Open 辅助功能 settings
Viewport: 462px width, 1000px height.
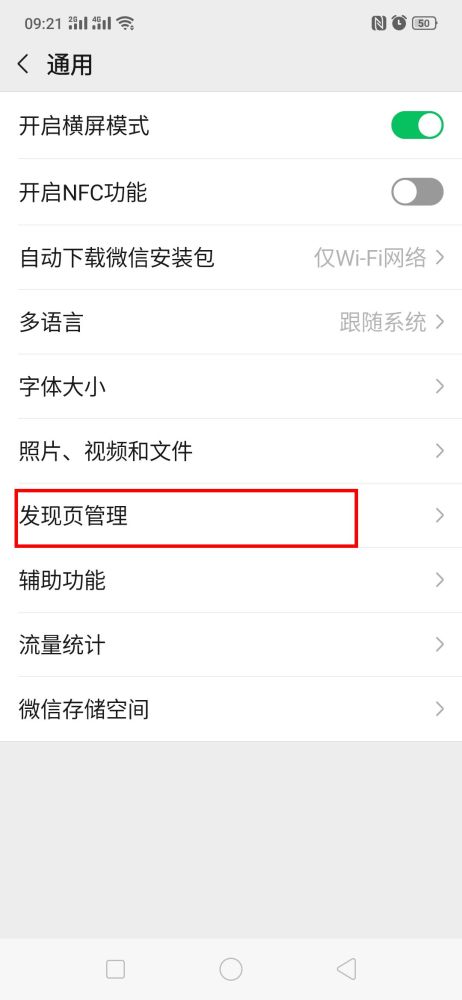231,580
